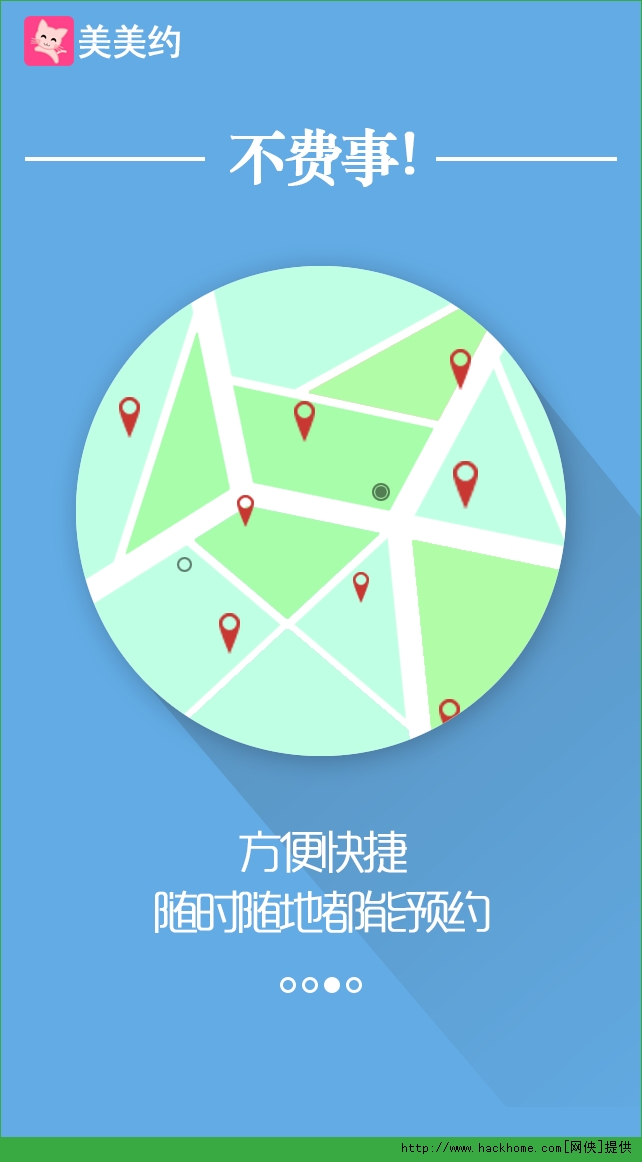The height and width of the screenshot is (1162, 642).
Task: Go to the fourth, last page dot
Action: (354, 985)
